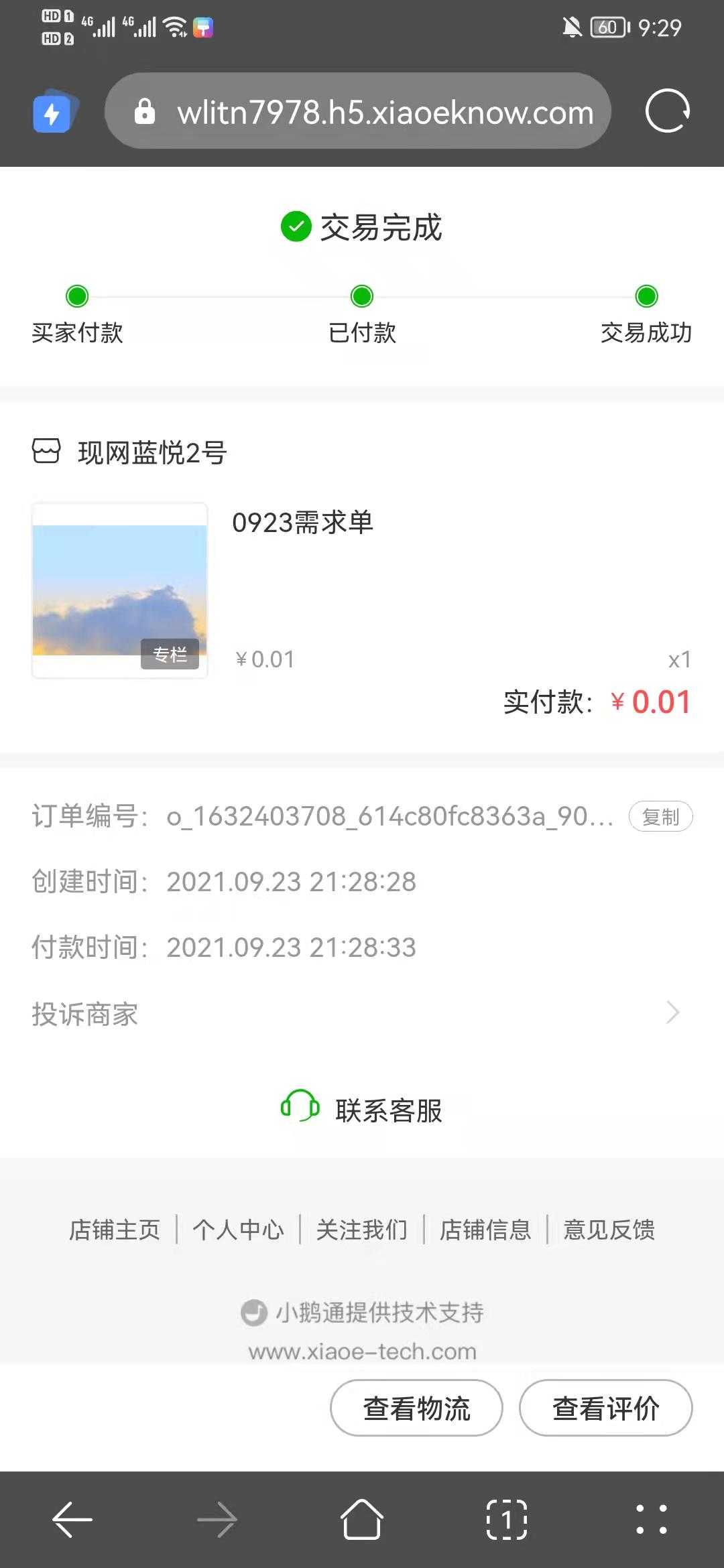
Task: Go to 店铺主页
Action: pos(115,1230)
